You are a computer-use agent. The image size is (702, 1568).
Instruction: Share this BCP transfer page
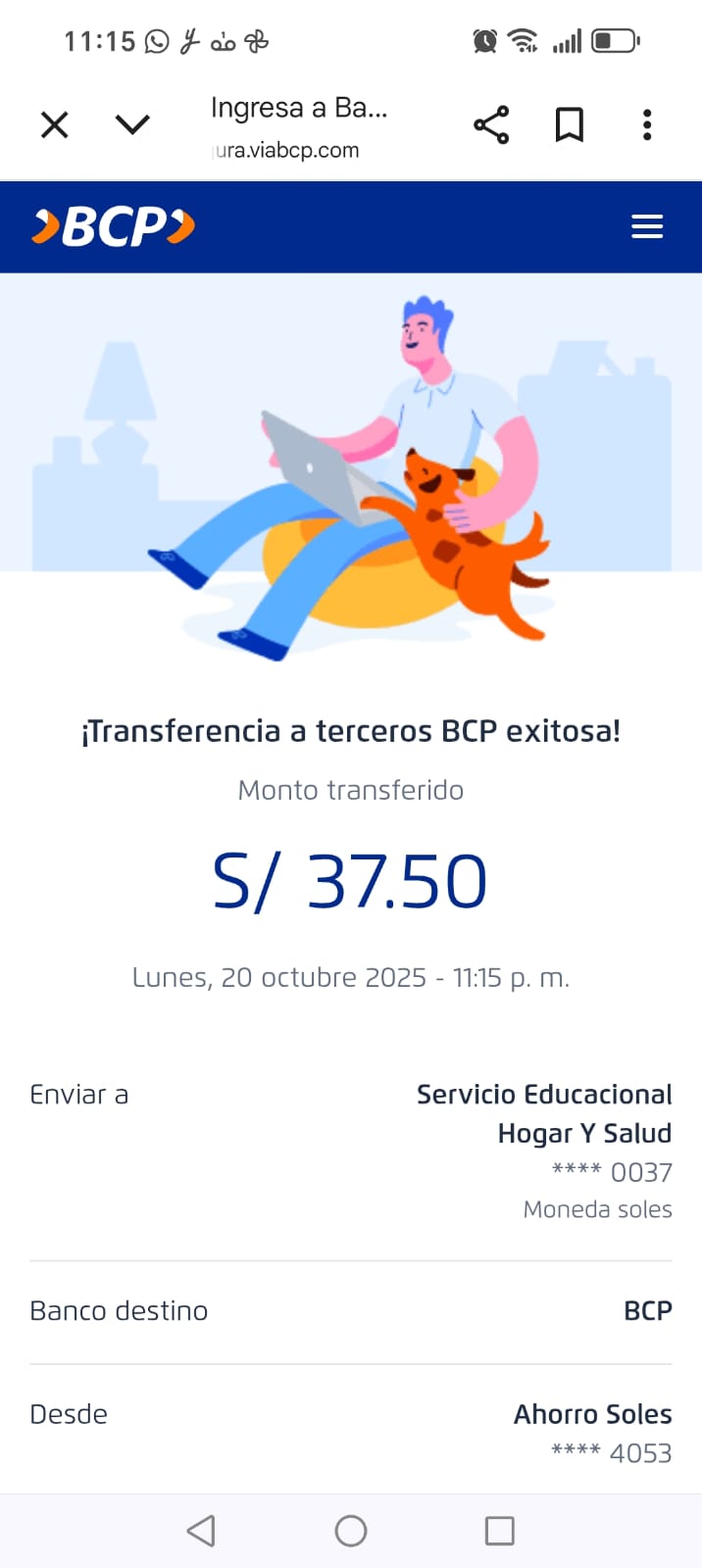coord(491,125)
